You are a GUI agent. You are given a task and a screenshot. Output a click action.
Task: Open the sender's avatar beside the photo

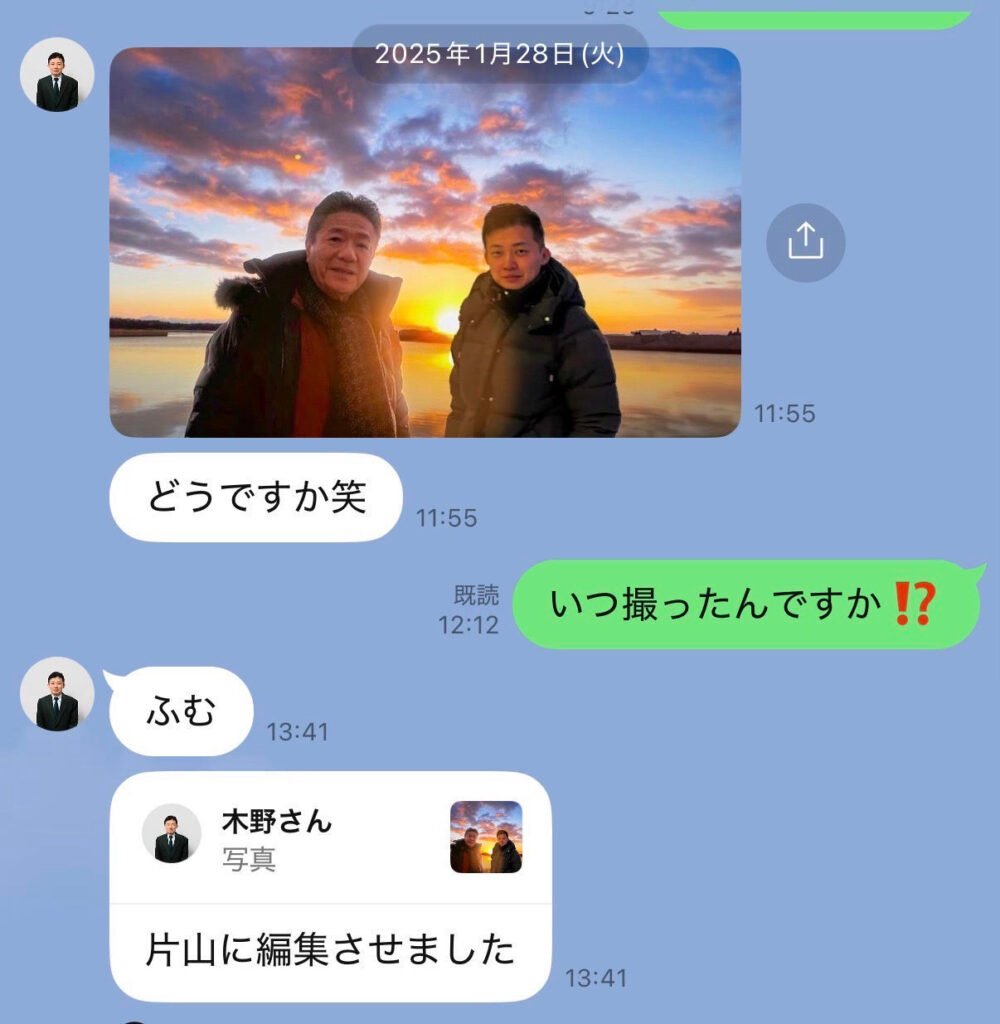57,75
